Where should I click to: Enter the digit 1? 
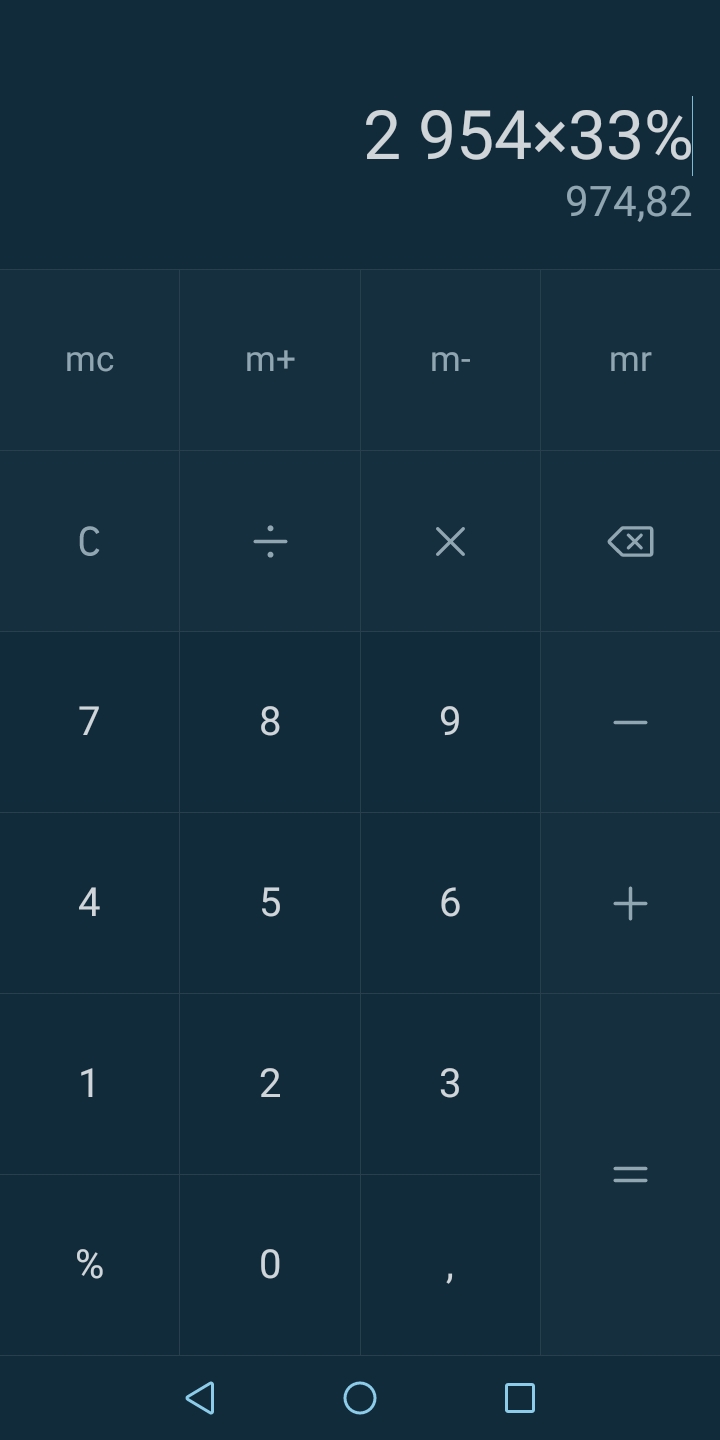click(x=89, y=1084)
